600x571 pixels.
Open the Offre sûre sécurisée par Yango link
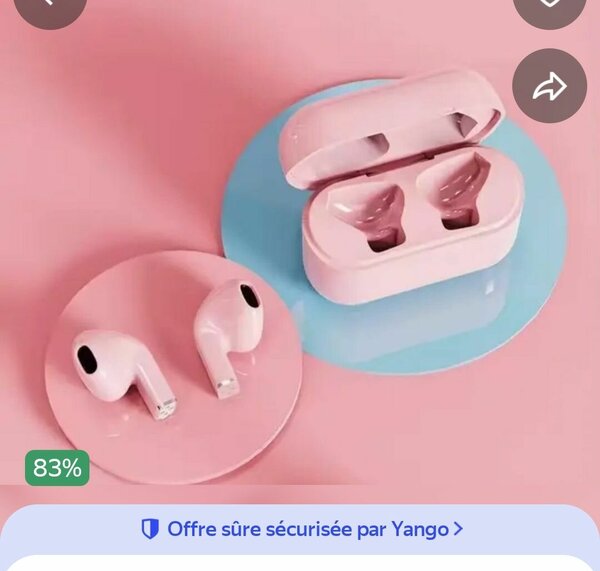[302, 529]
